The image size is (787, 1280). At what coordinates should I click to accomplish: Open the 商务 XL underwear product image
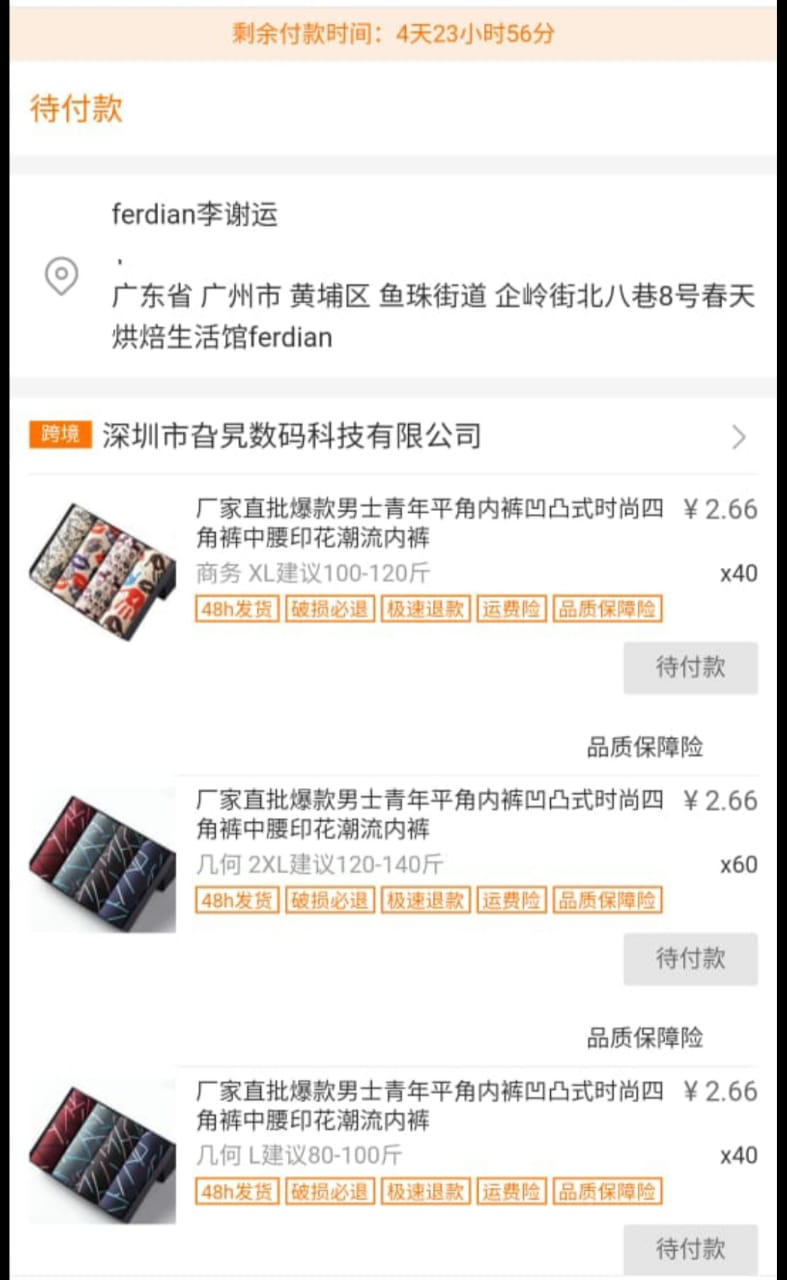tap(102, 570)
